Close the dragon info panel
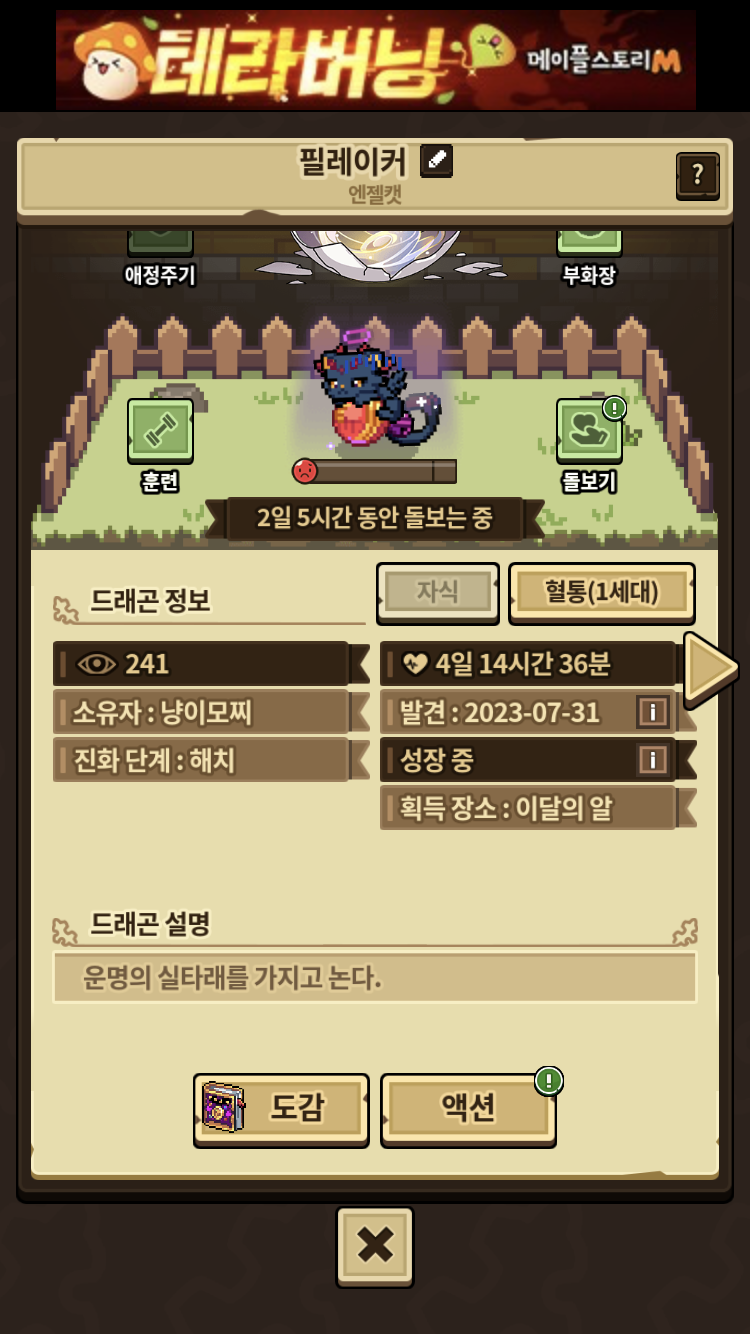 [x=374, y=1245]
